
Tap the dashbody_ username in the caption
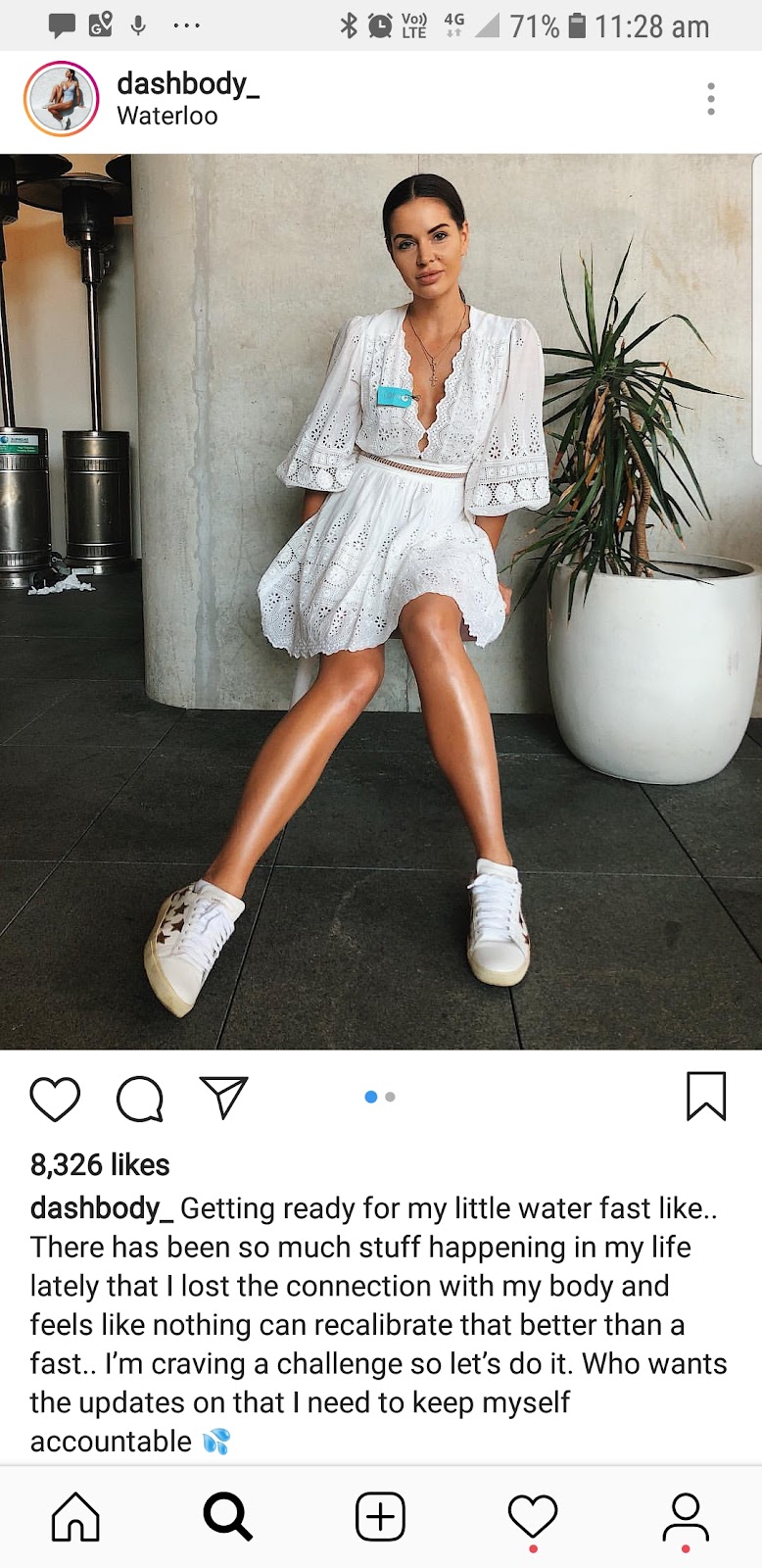tap(102, 1208)
